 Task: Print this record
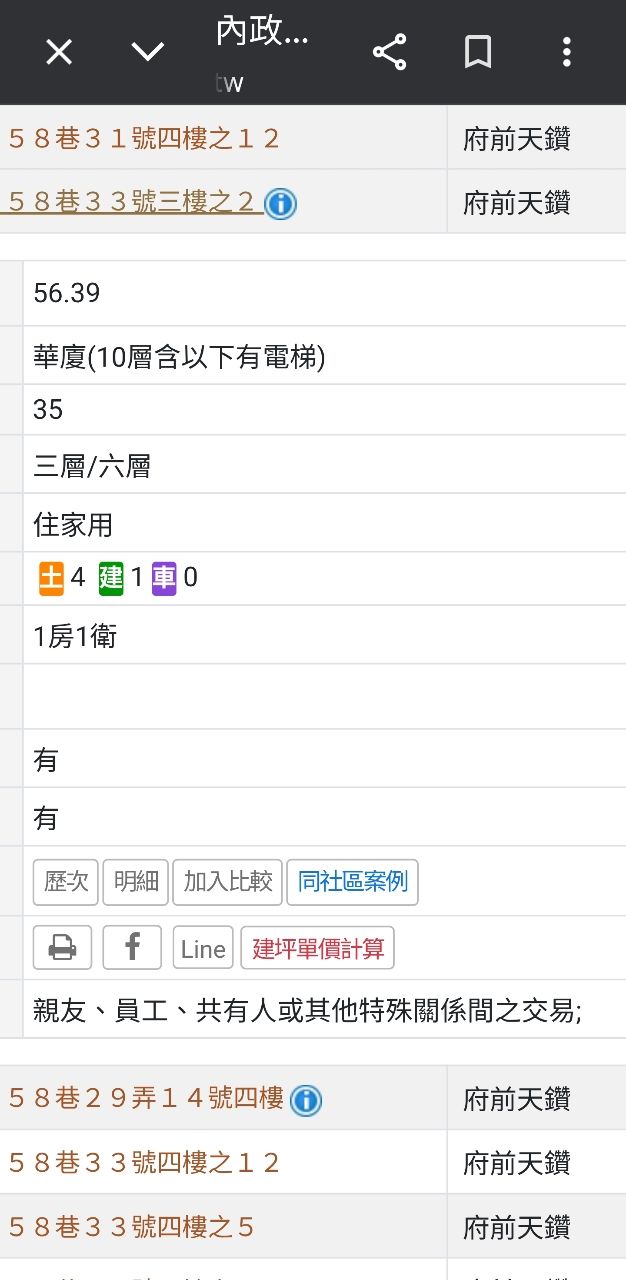tap(63, 947)
